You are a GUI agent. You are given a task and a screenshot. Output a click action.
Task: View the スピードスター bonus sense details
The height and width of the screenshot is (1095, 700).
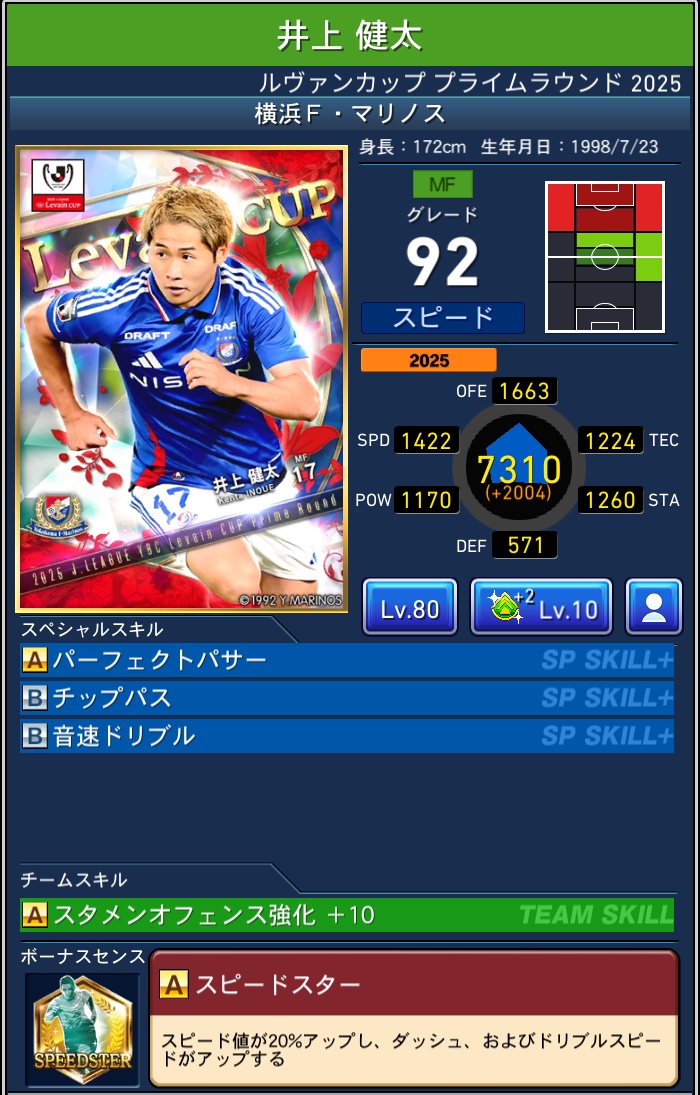coord(413,1018)
